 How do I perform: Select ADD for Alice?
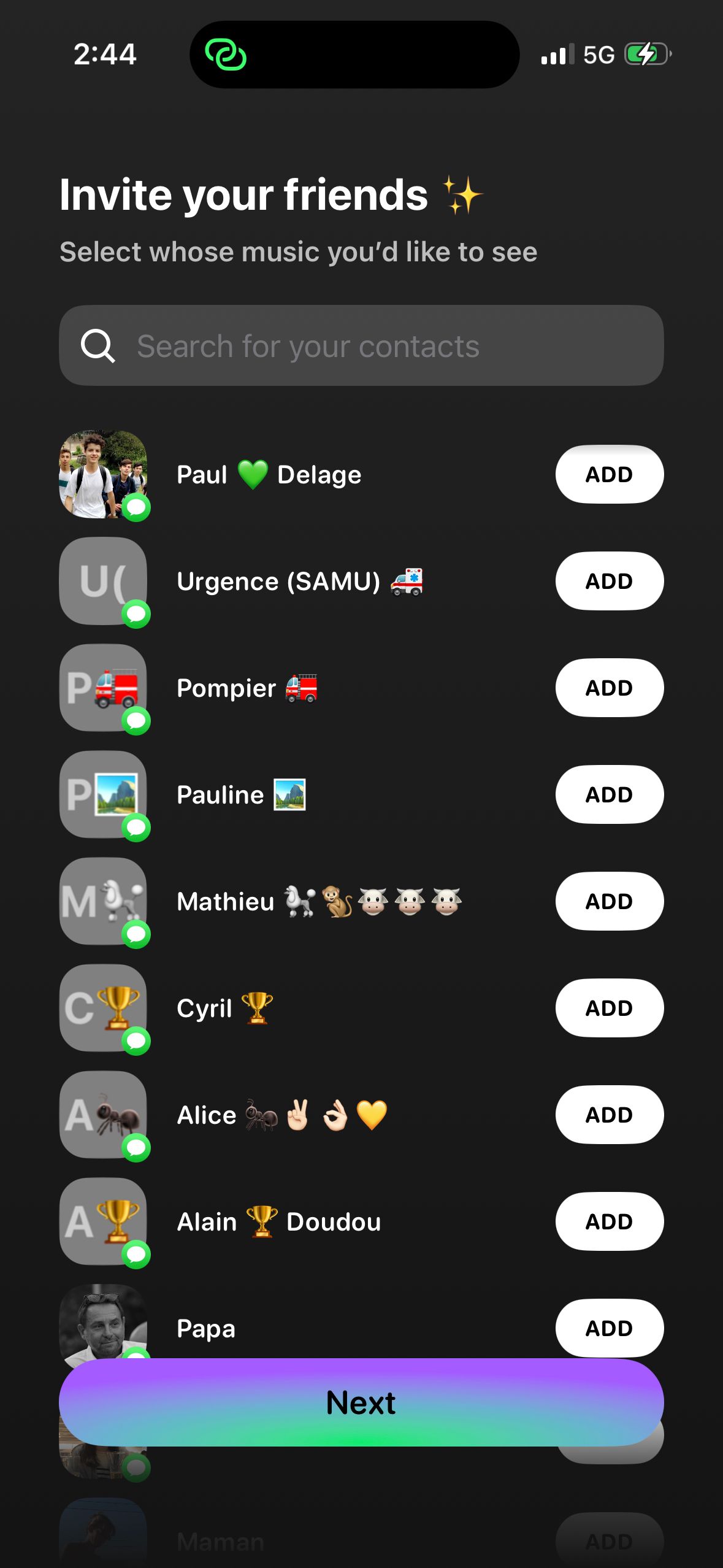609,1115
